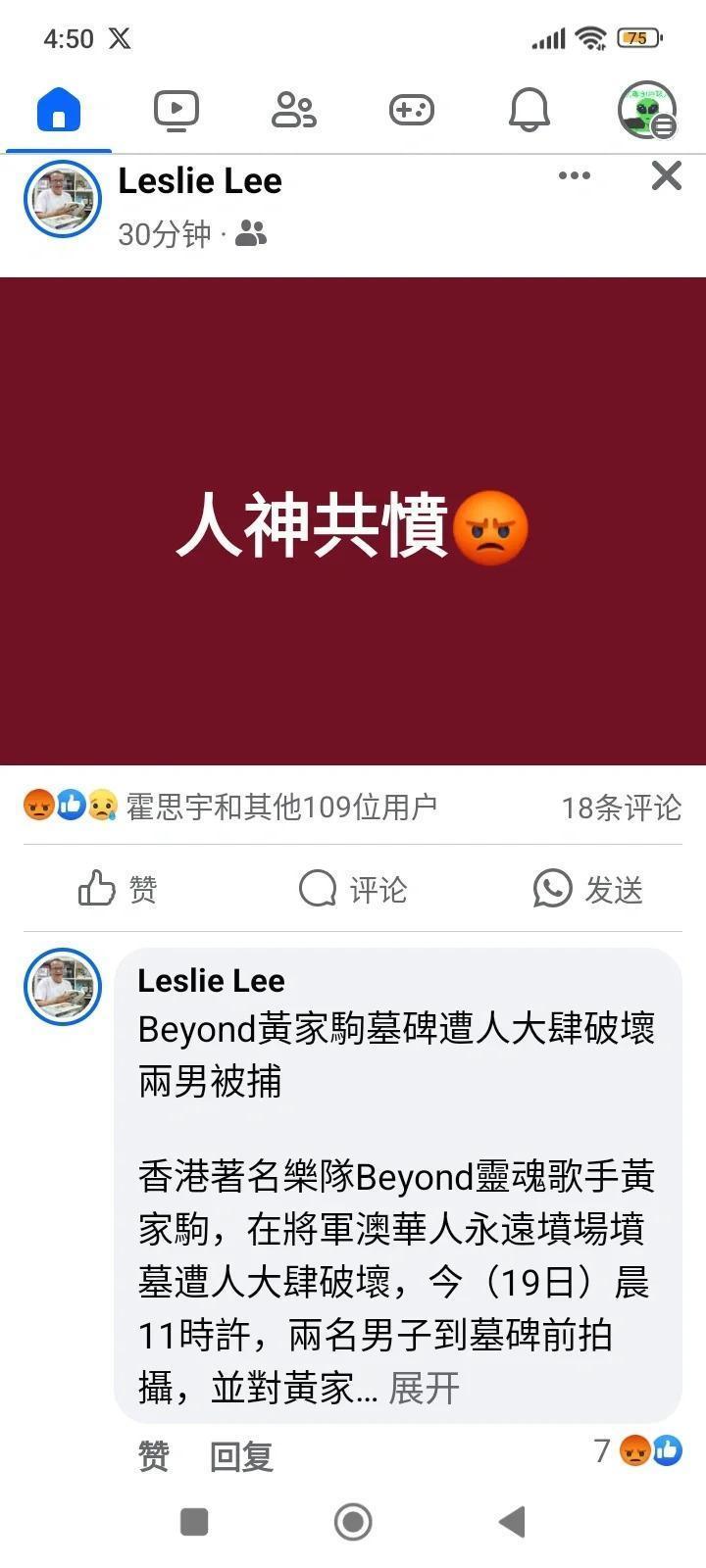Like the post with the 赞 button
This screenshot has height=1568, width=706.
tap(118, 889)
